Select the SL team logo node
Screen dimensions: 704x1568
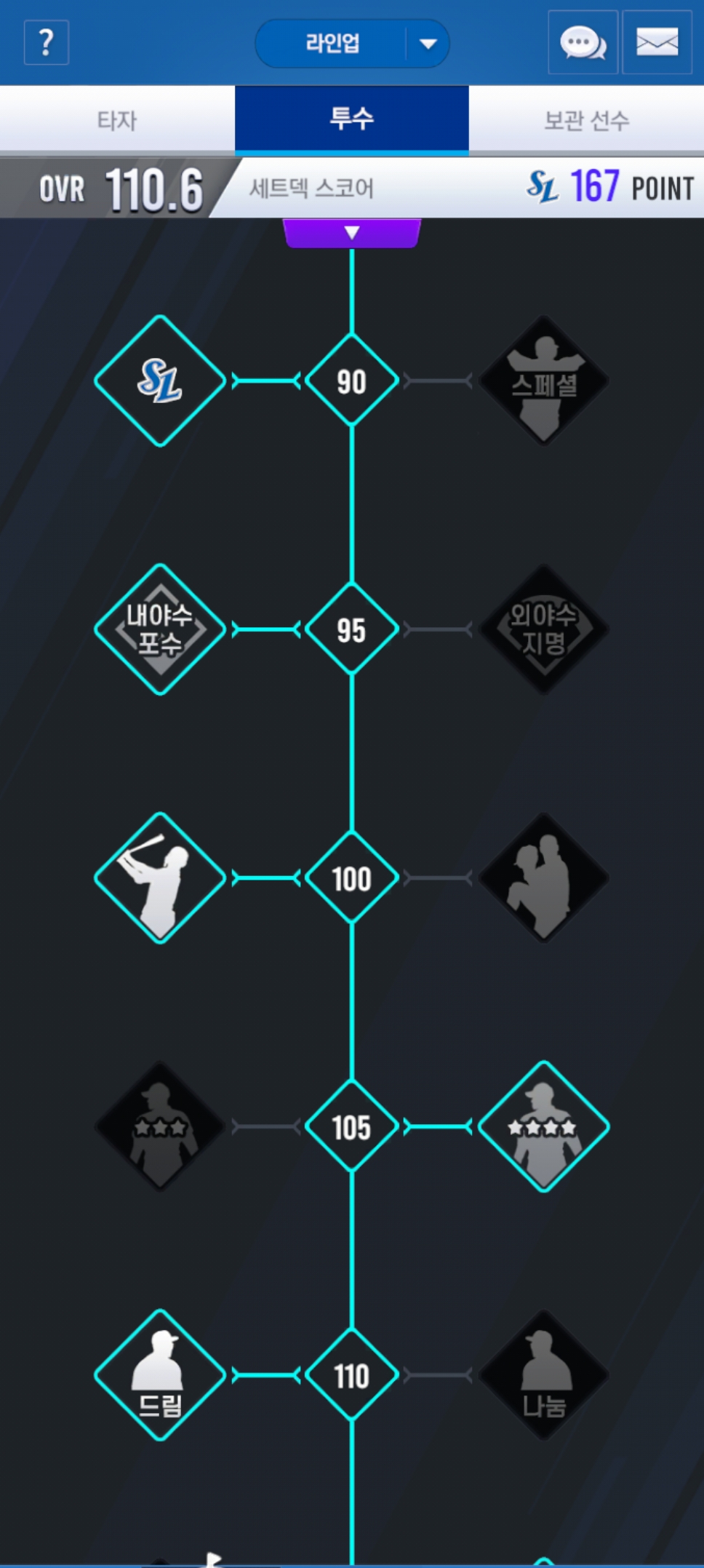(160, 381)
